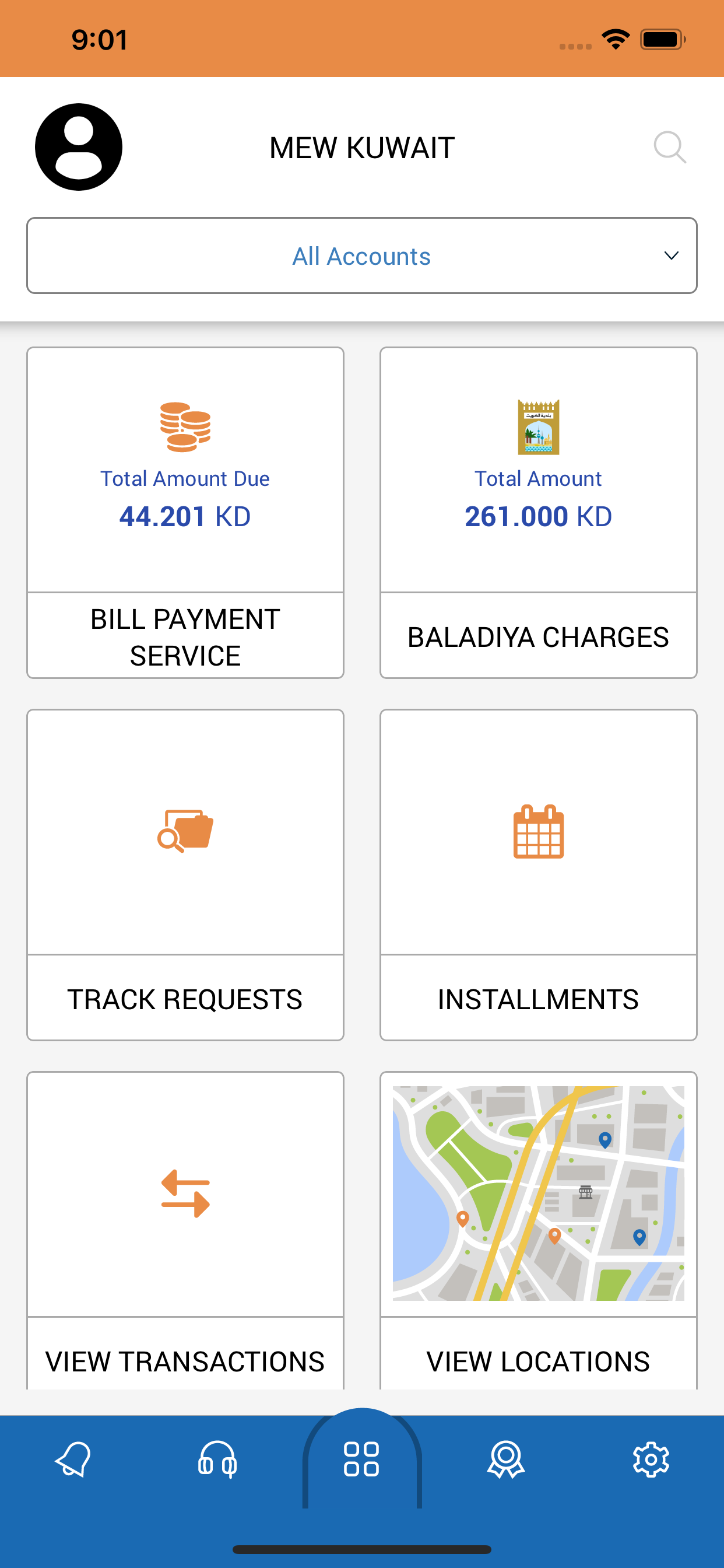This screenshot has width=724, height=1568.
Task: Open the settings gear tab
Action: pyautogui.click(x=651, y=1459)
